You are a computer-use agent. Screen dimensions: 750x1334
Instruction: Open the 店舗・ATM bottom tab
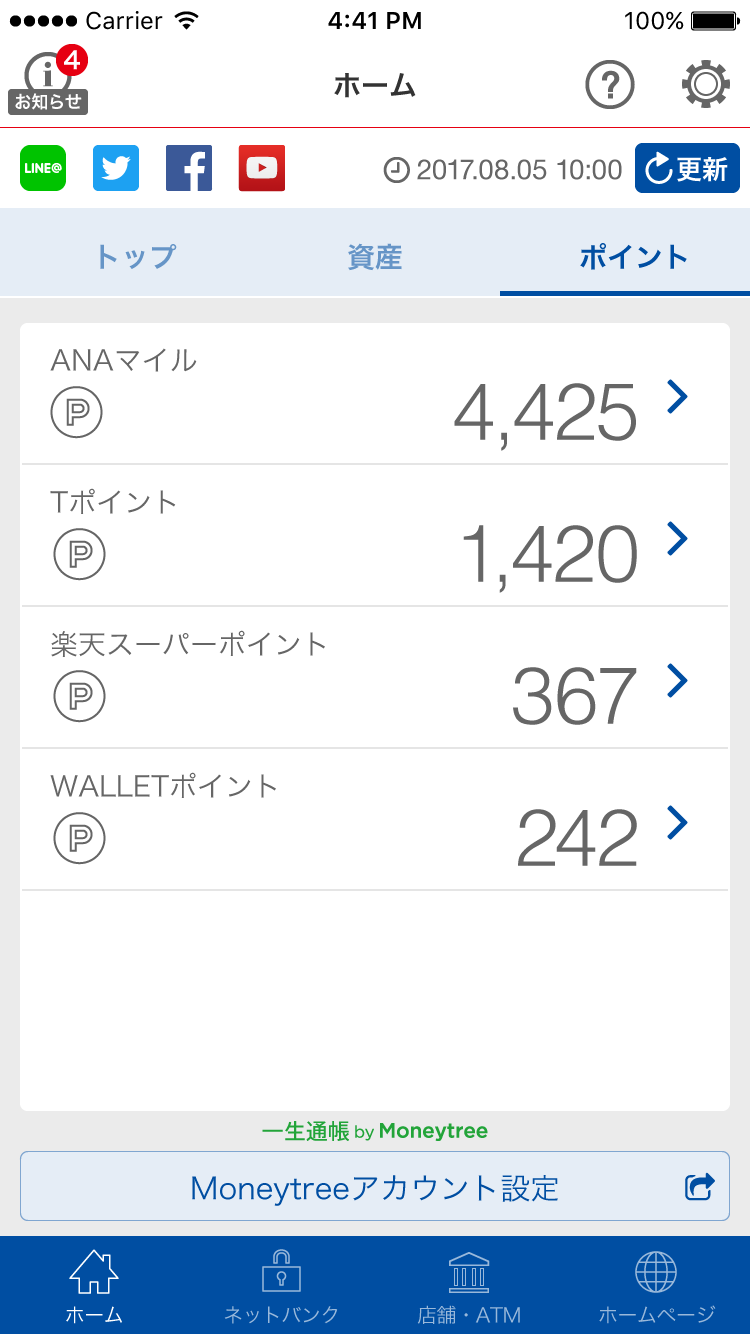[x=469, y=1286]
